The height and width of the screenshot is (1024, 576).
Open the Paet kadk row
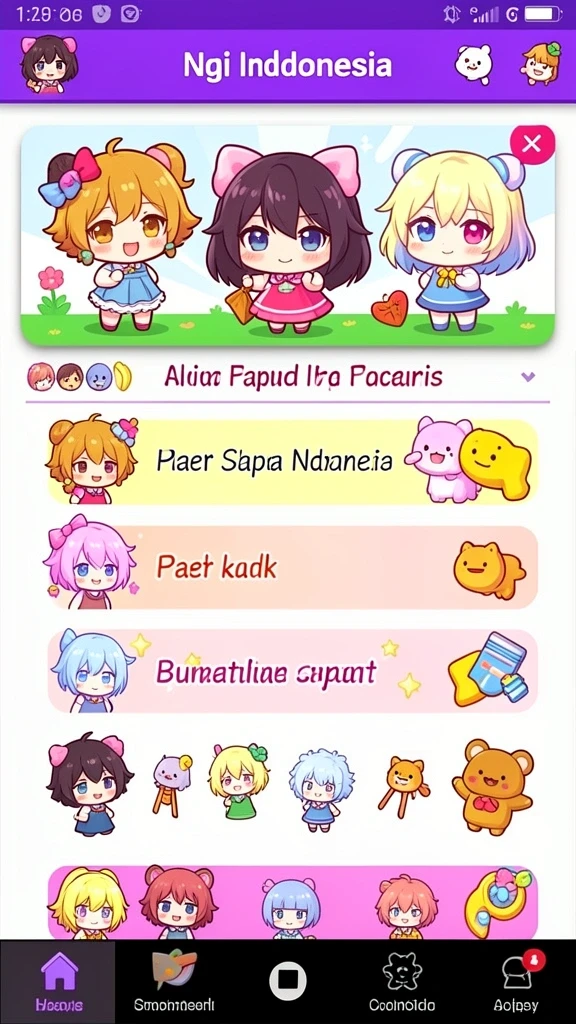click(293, 567)
